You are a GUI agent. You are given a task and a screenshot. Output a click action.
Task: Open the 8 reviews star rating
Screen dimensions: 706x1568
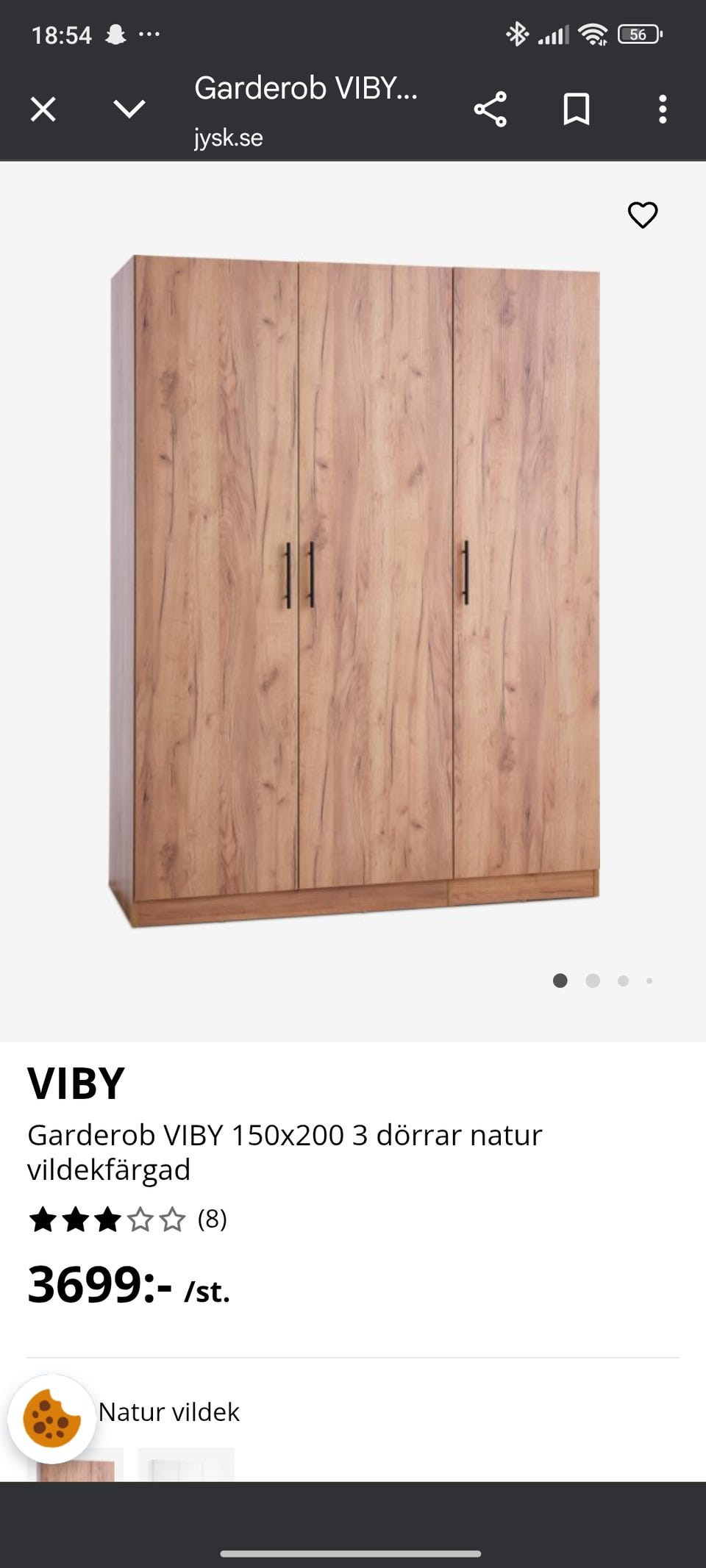tap(127, 1219)
